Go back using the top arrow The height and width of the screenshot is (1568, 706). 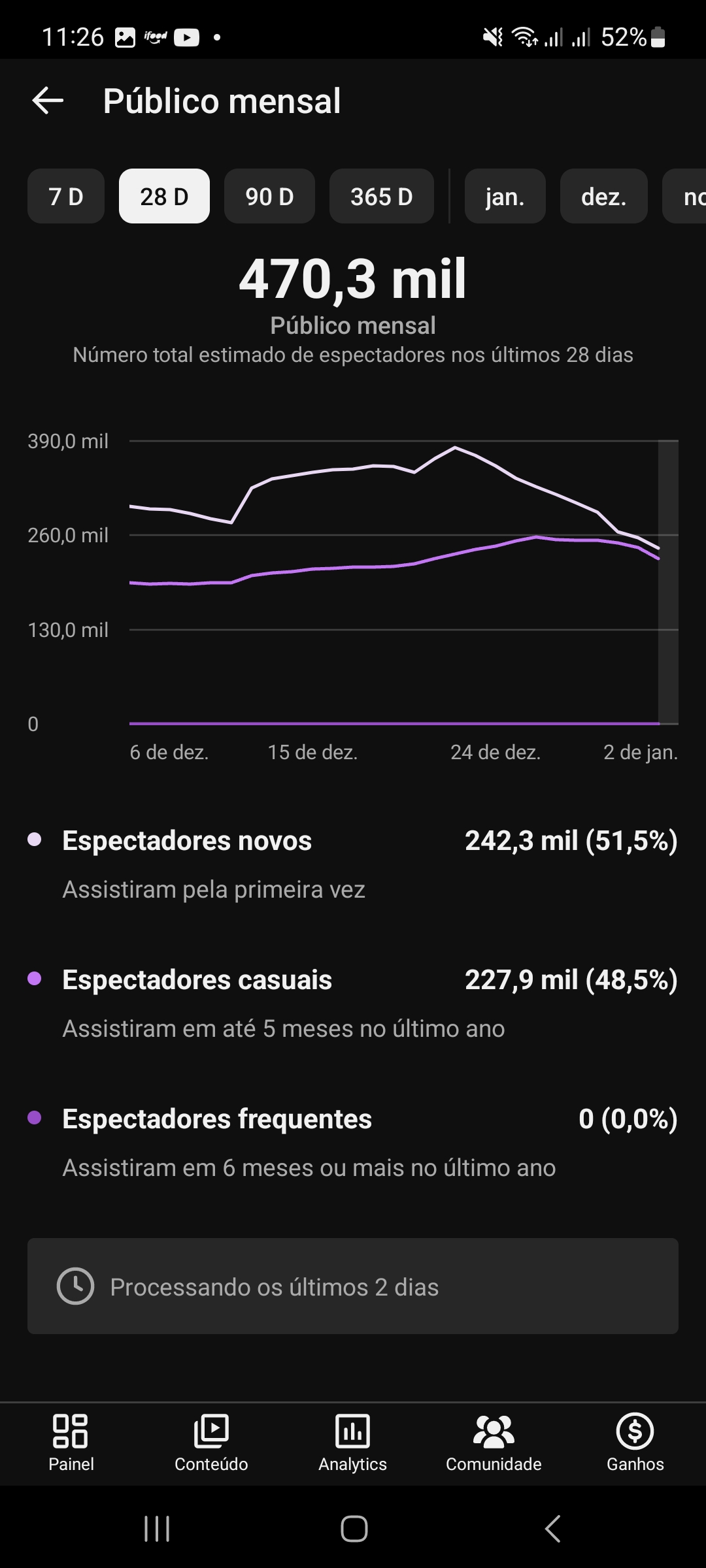(x=48, y=101)
